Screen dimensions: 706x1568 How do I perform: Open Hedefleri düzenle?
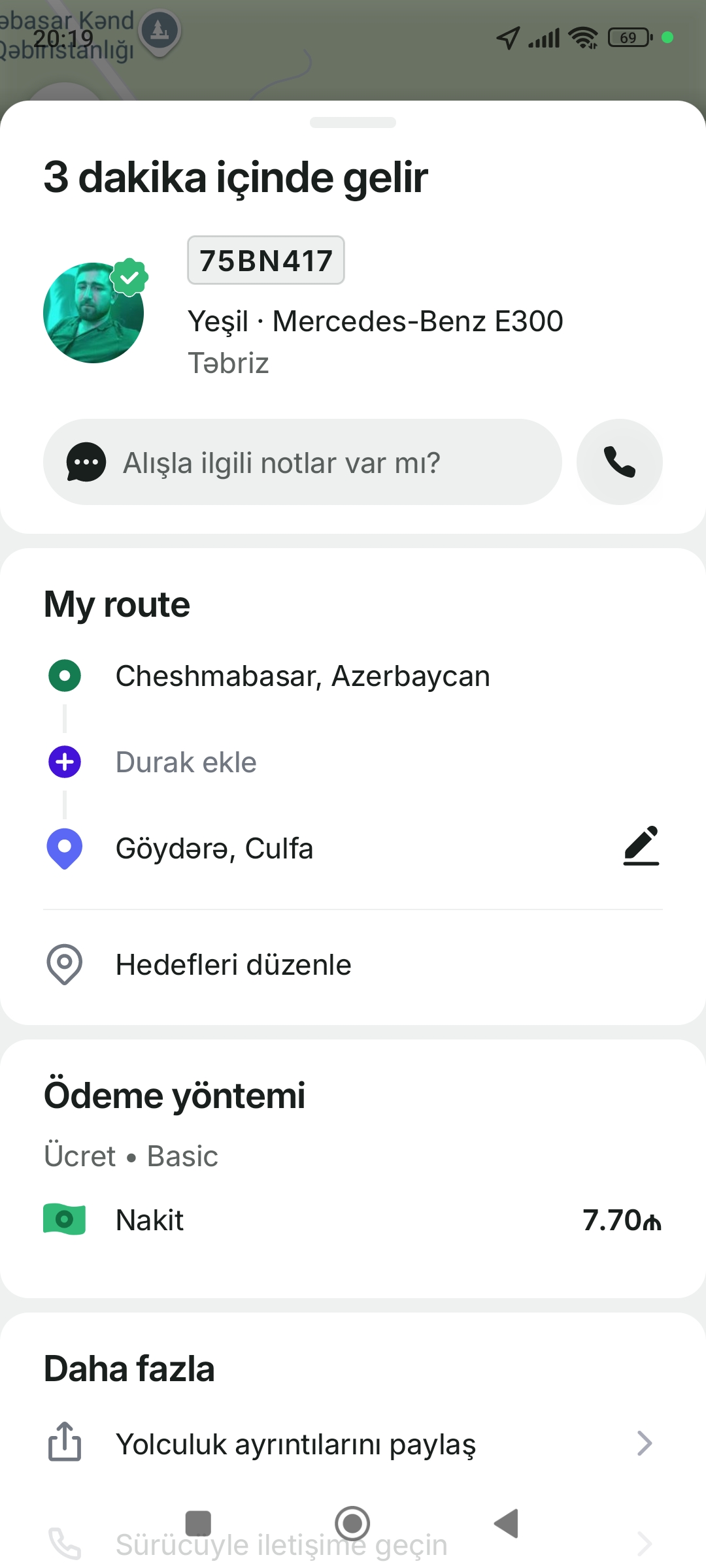click(x=233, y=964)
